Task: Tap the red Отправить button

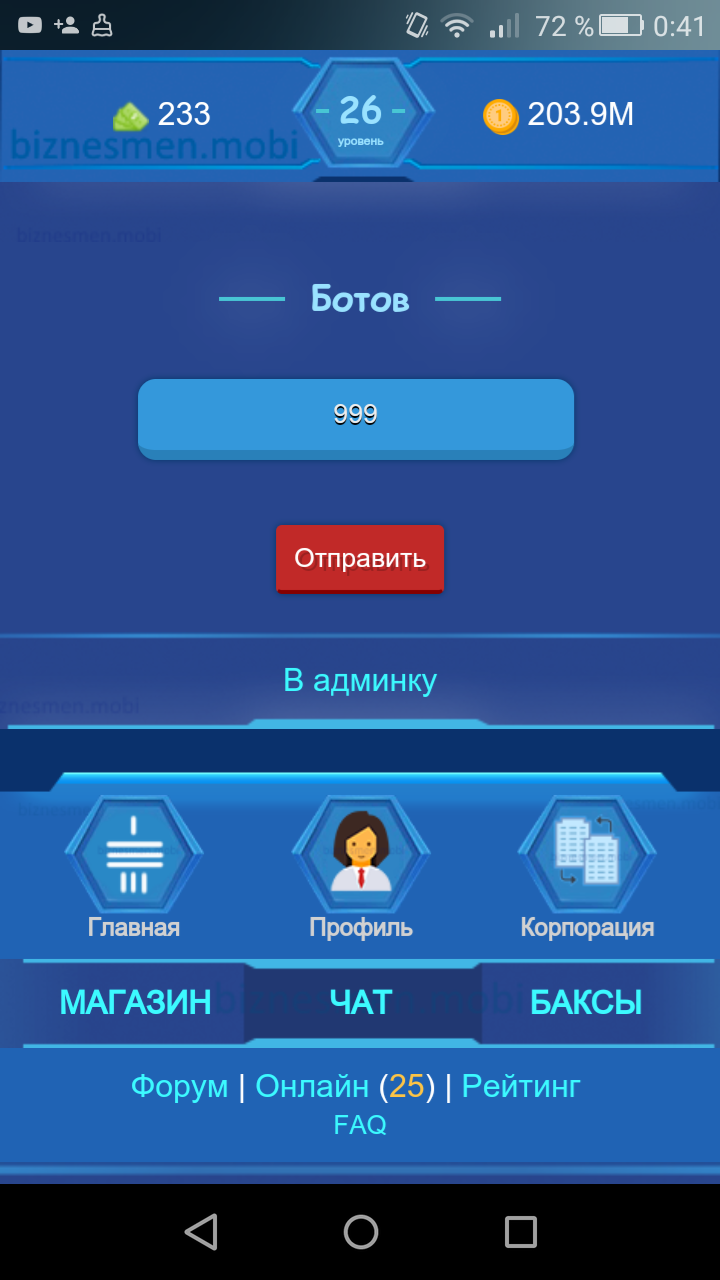Action: click(x=360, y=558)
